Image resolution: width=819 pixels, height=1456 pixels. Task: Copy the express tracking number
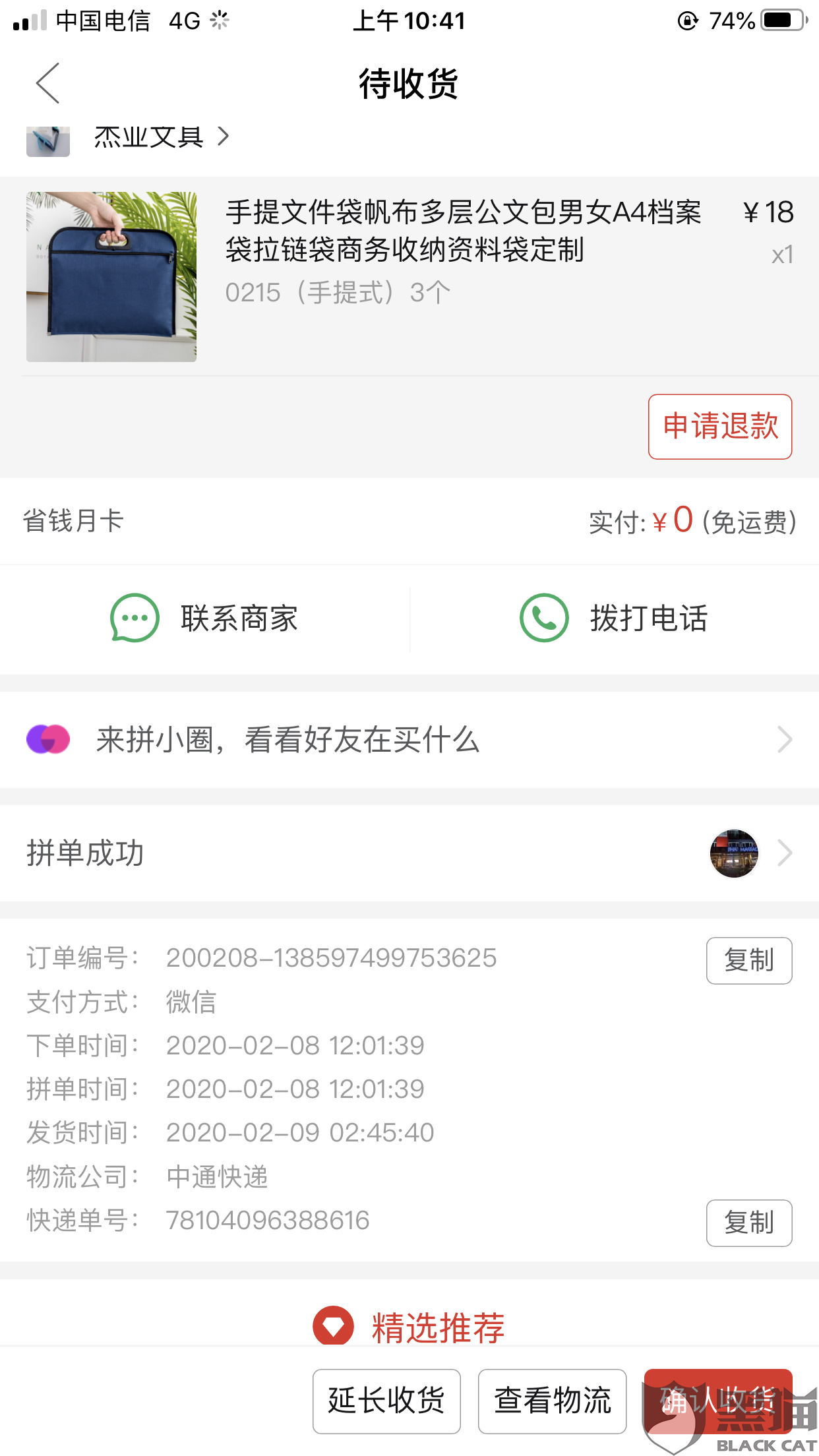[x=748, y=1223]
